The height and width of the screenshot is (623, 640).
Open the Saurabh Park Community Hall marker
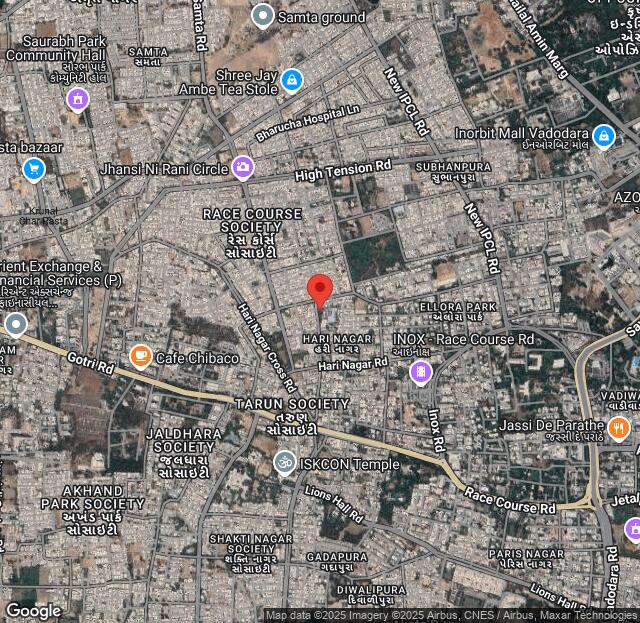(77, 99)
